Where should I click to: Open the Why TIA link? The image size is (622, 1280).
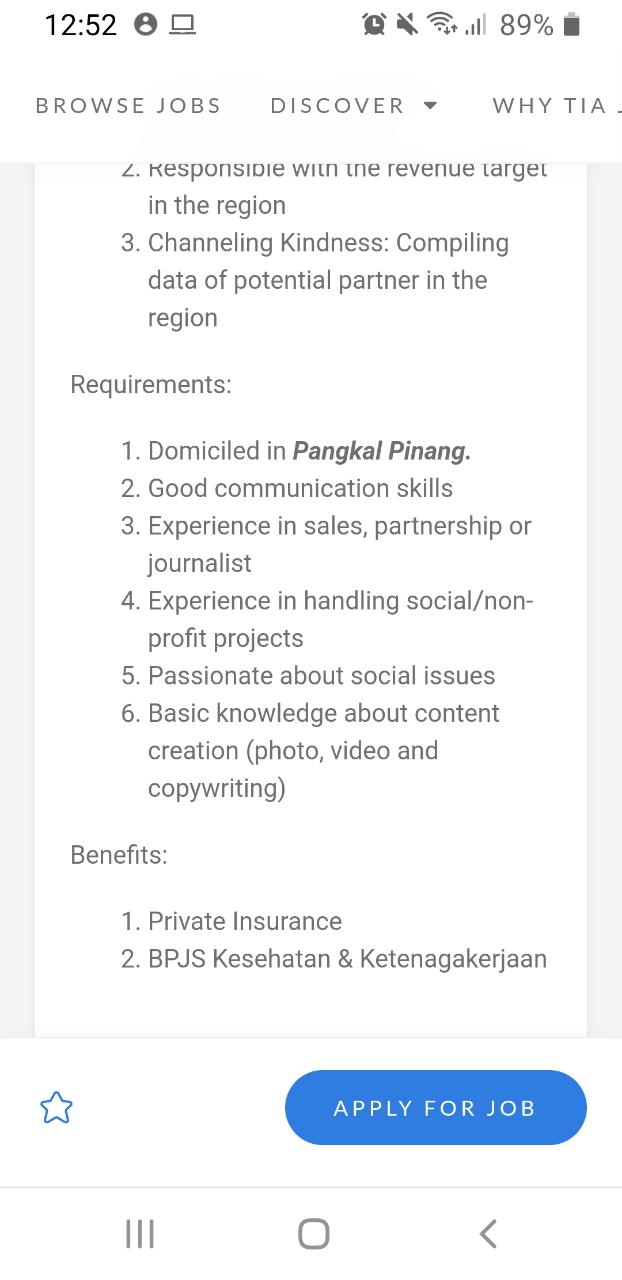pyautogui.click(x=552, y=106)
